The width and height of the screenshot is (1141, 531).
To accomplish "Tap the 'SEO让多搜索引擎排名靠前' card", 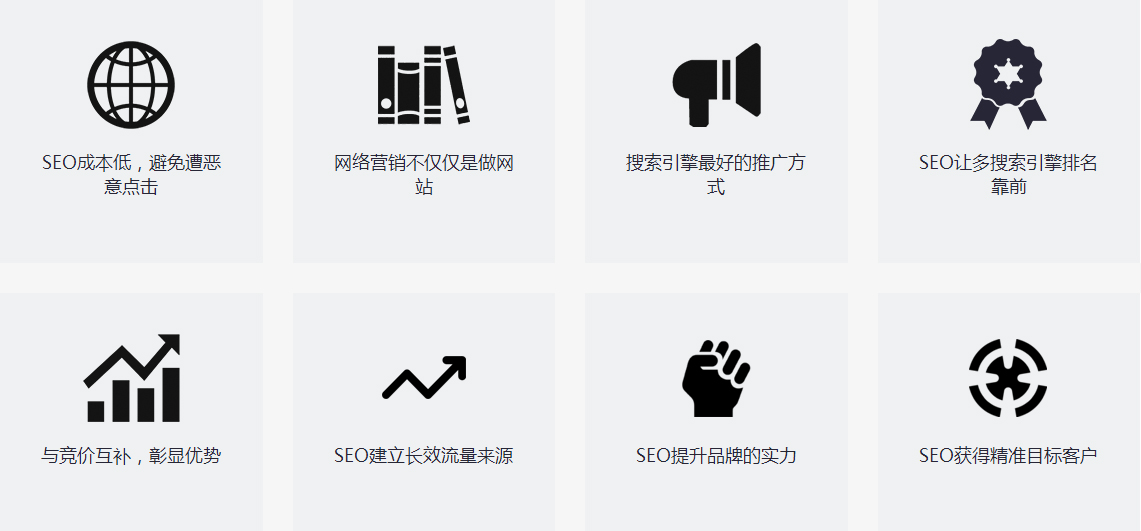I will pyautogui.click(x=1008, y=130).
